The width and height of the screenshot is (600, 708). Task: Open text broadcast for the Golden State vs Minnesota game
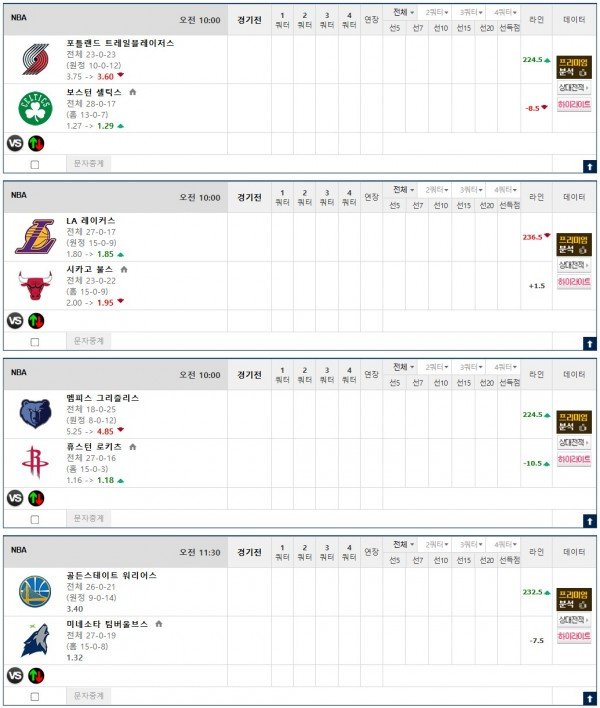tap(90, 696)
